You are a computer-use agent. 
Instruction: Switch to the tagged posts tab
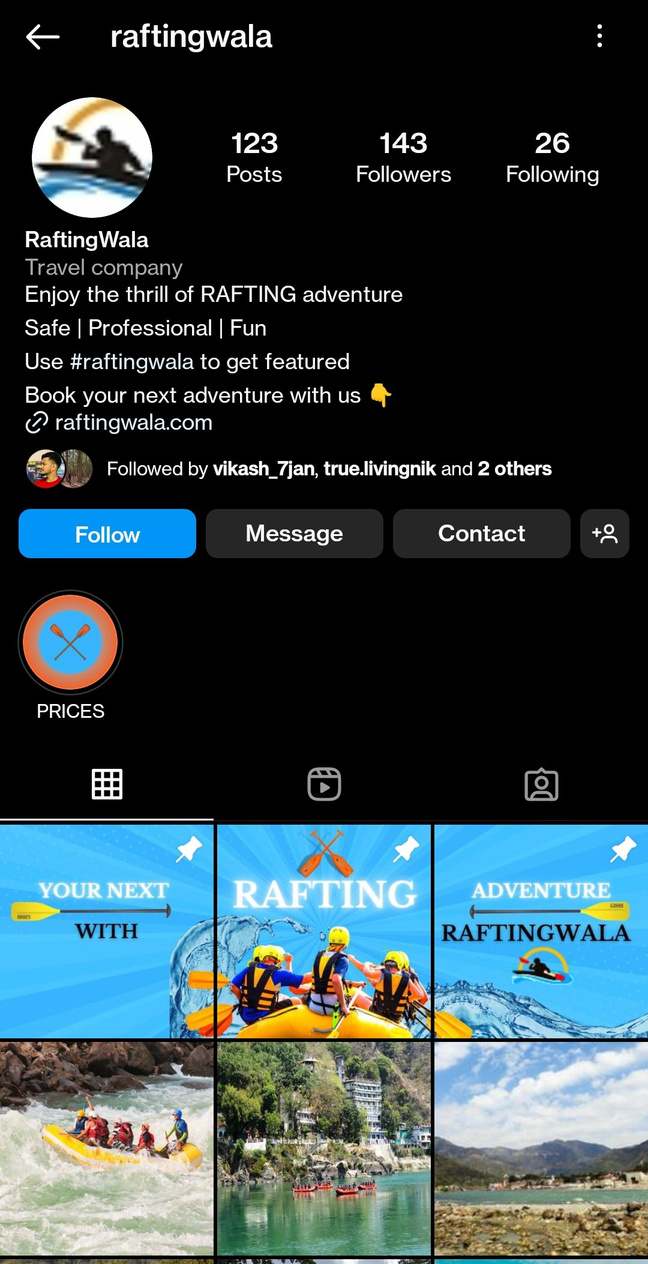(x=541, y=785)
